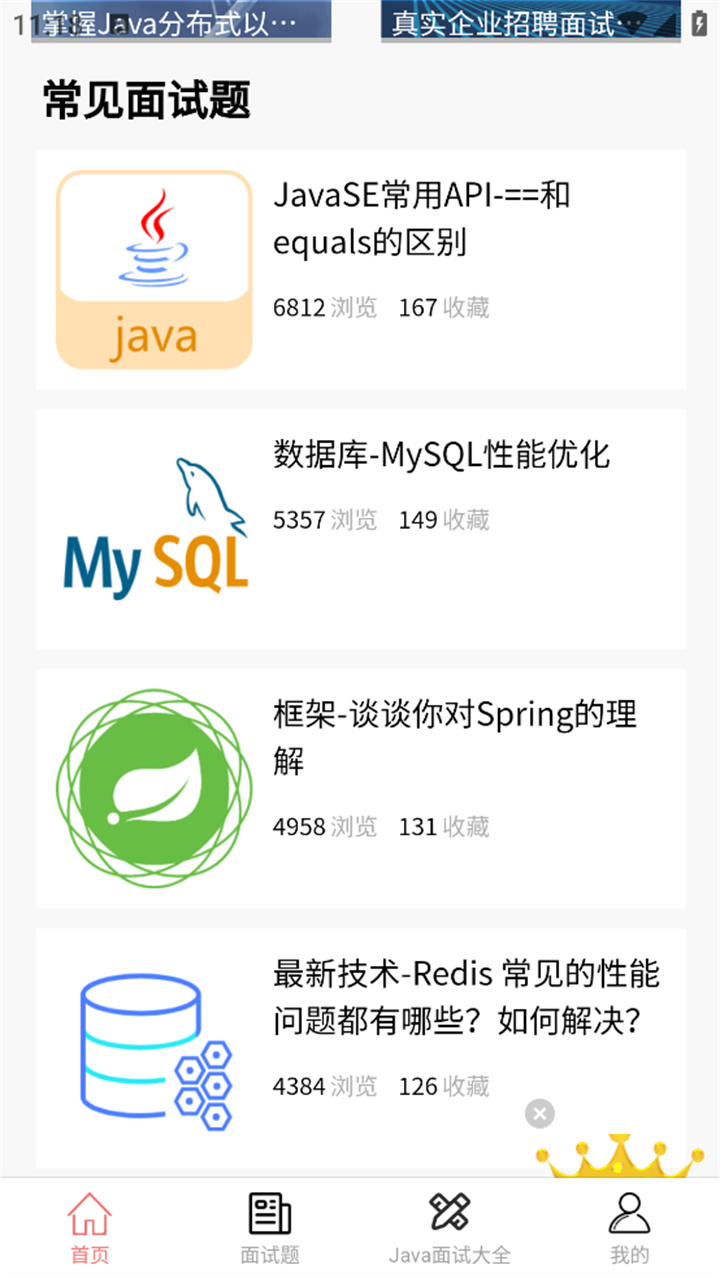The height and width of the screenshot is (1278, 720).
Task: Dismiss the floating ad with the X
Action: [540, 1114]
